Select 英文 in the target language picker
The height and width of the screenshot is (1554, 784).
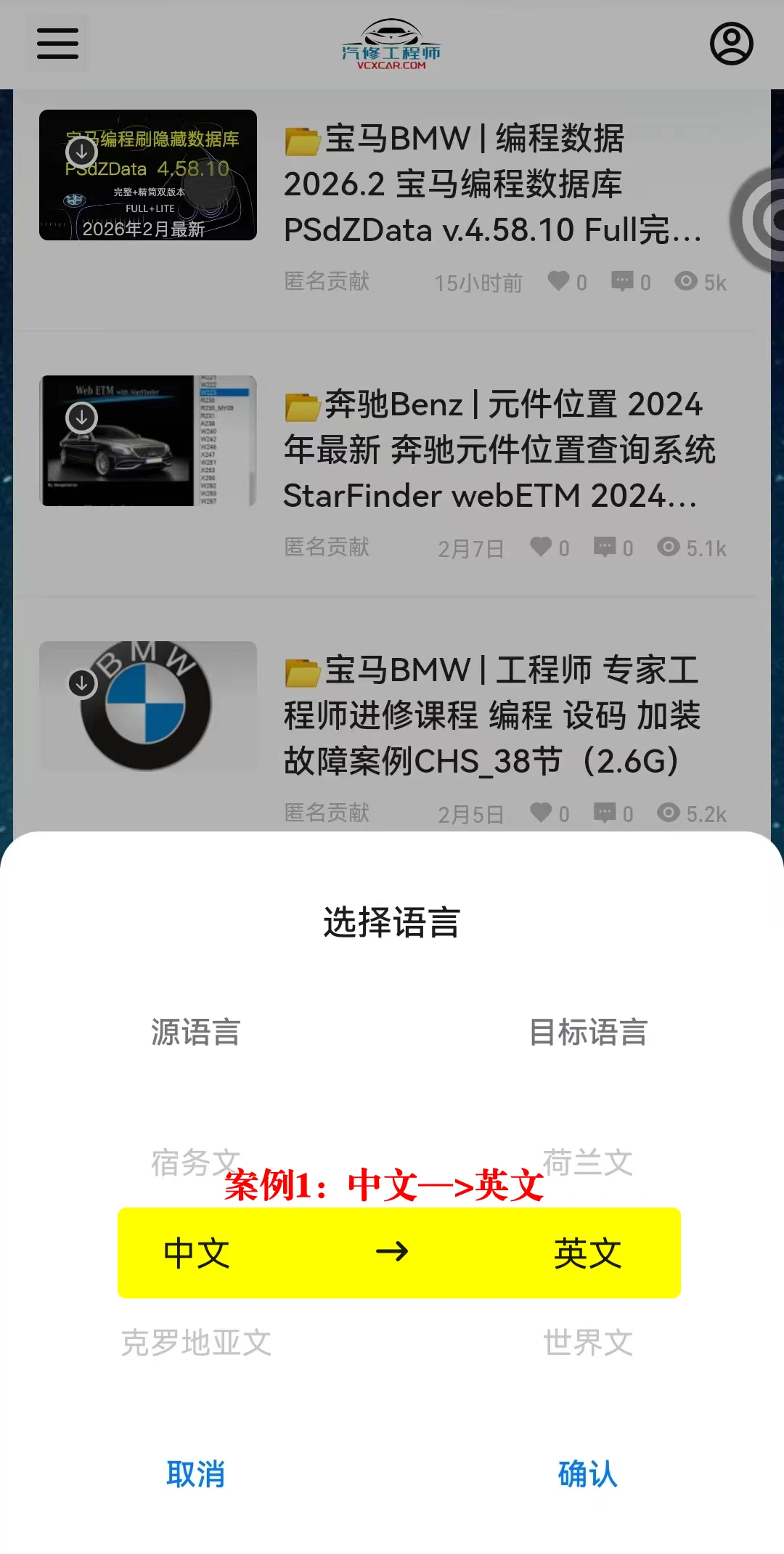(x=588, y=1251)
